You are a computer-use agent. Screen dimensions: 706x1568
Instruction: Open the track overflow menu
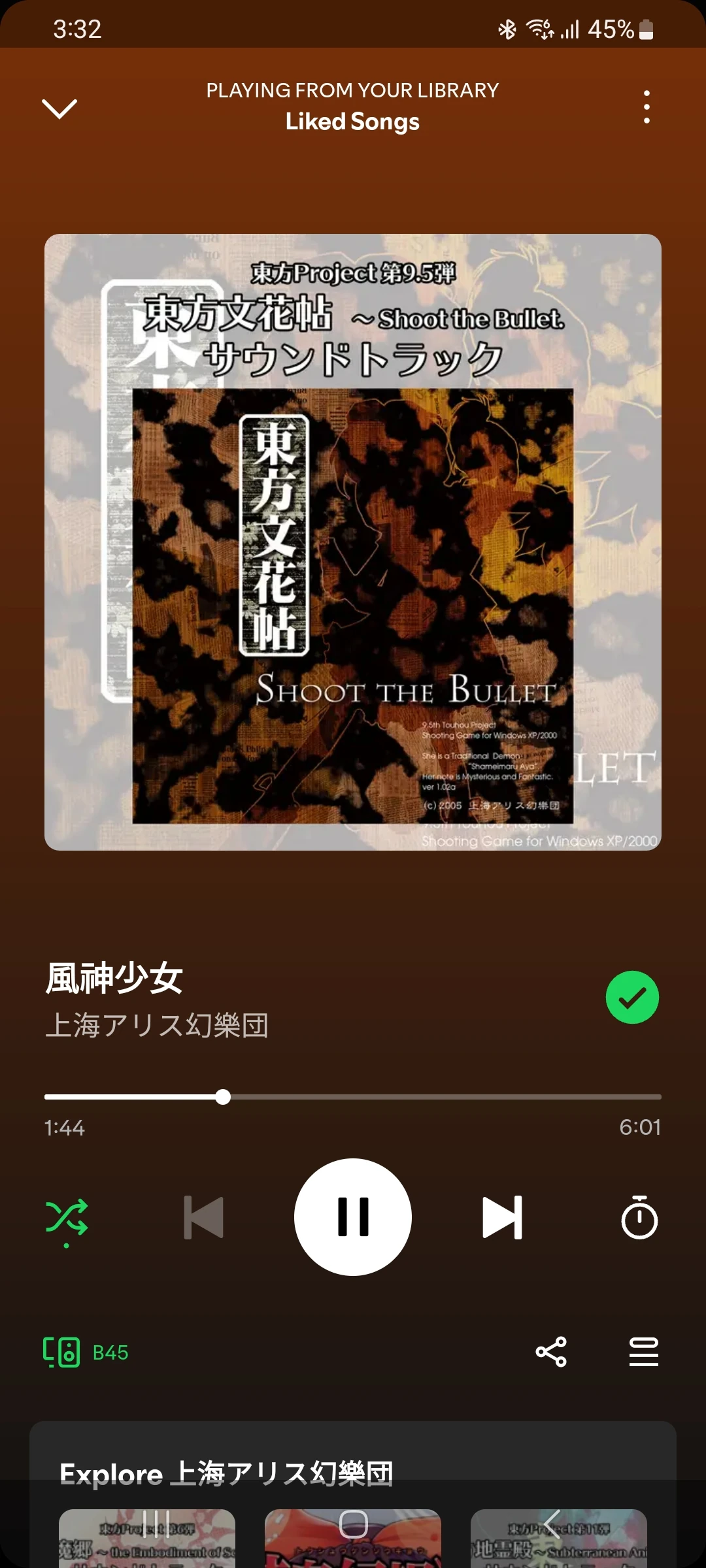tap(646, 107)
